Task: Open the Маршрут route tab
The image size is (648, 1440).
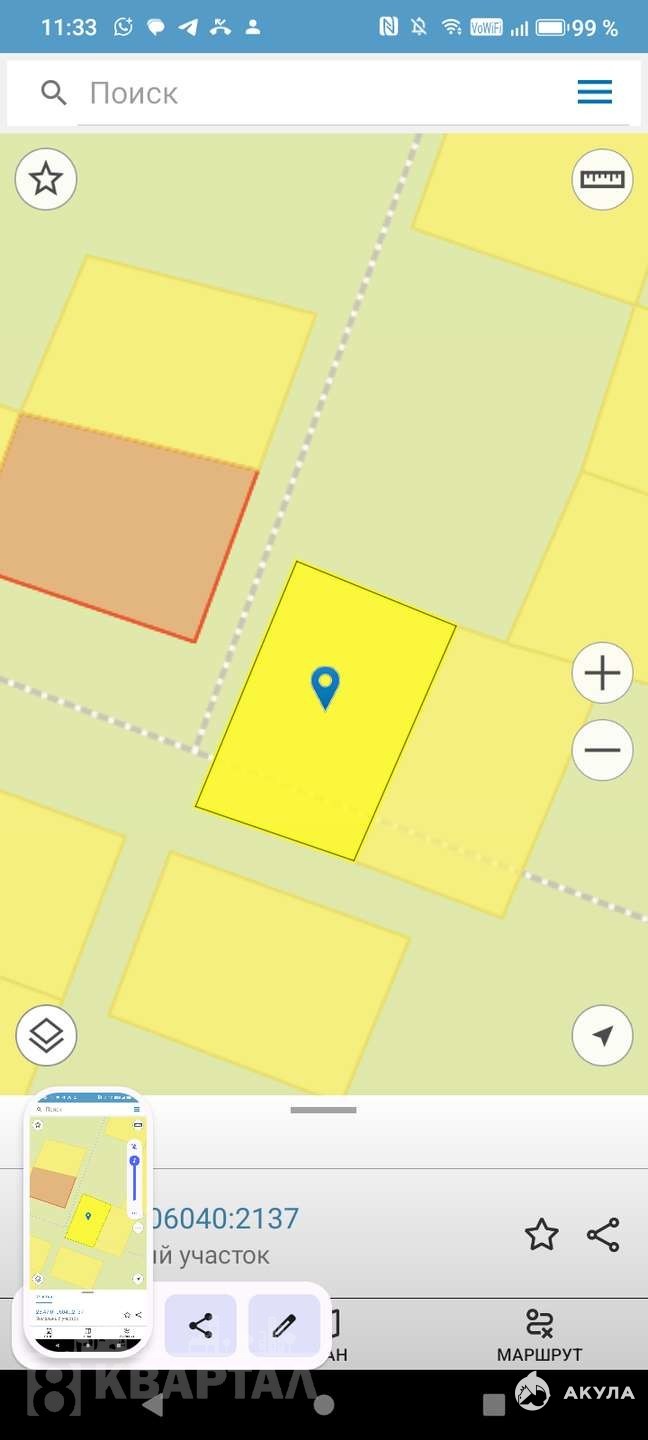Action: (x=539, y=1335)
